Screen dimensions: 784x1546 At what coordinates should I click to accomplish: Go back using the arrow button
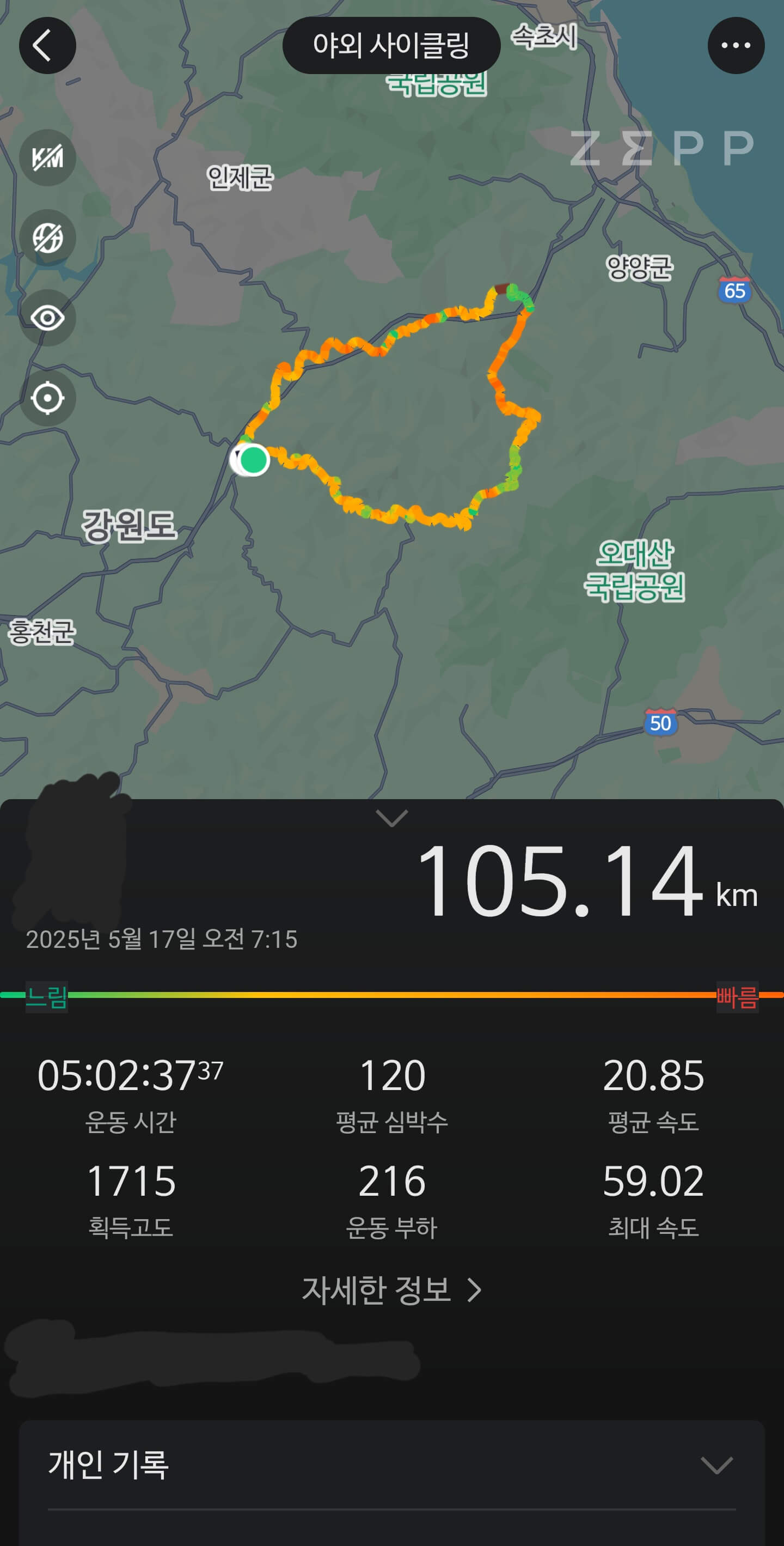coord(47,46)
